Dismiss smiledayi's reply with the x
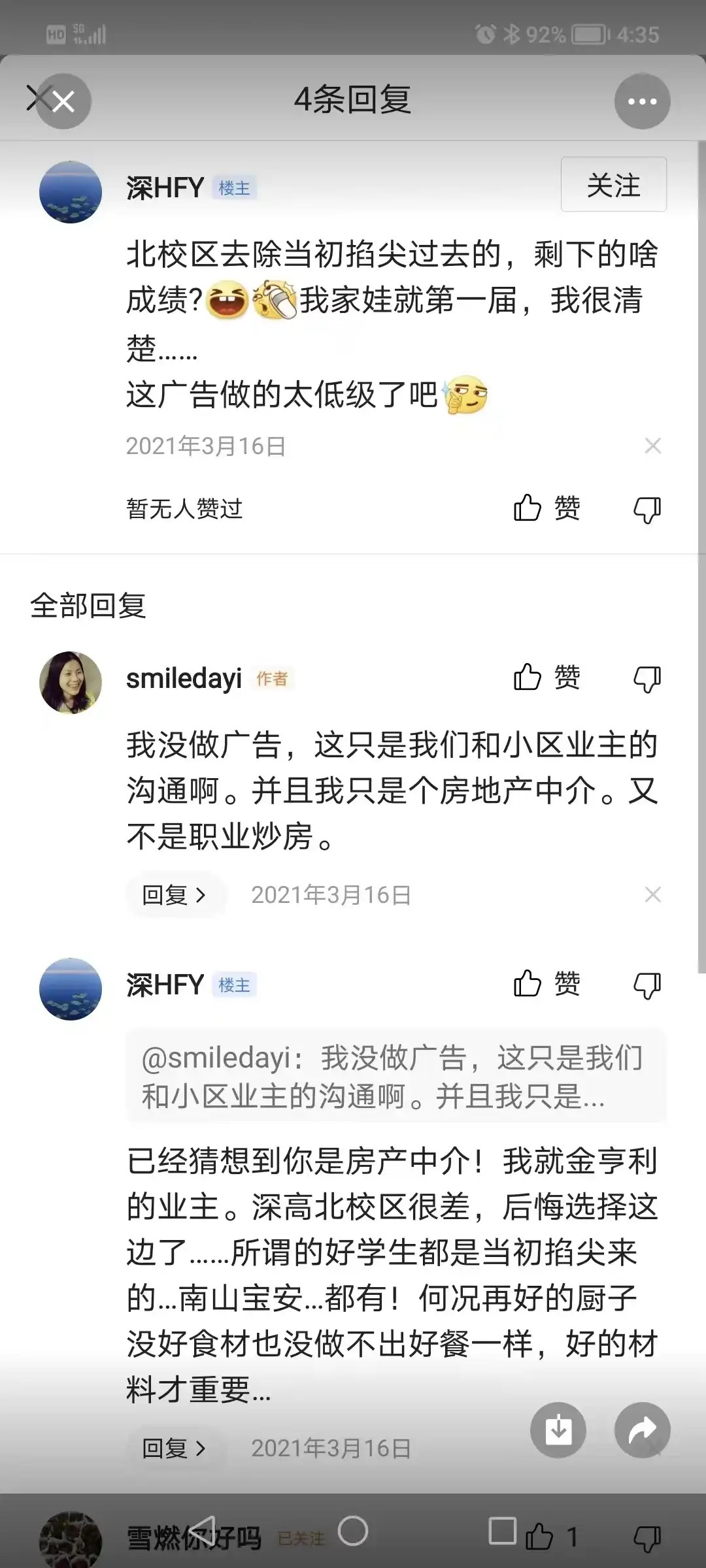Viewport: 706px width, 1568px height. (652, 894)
